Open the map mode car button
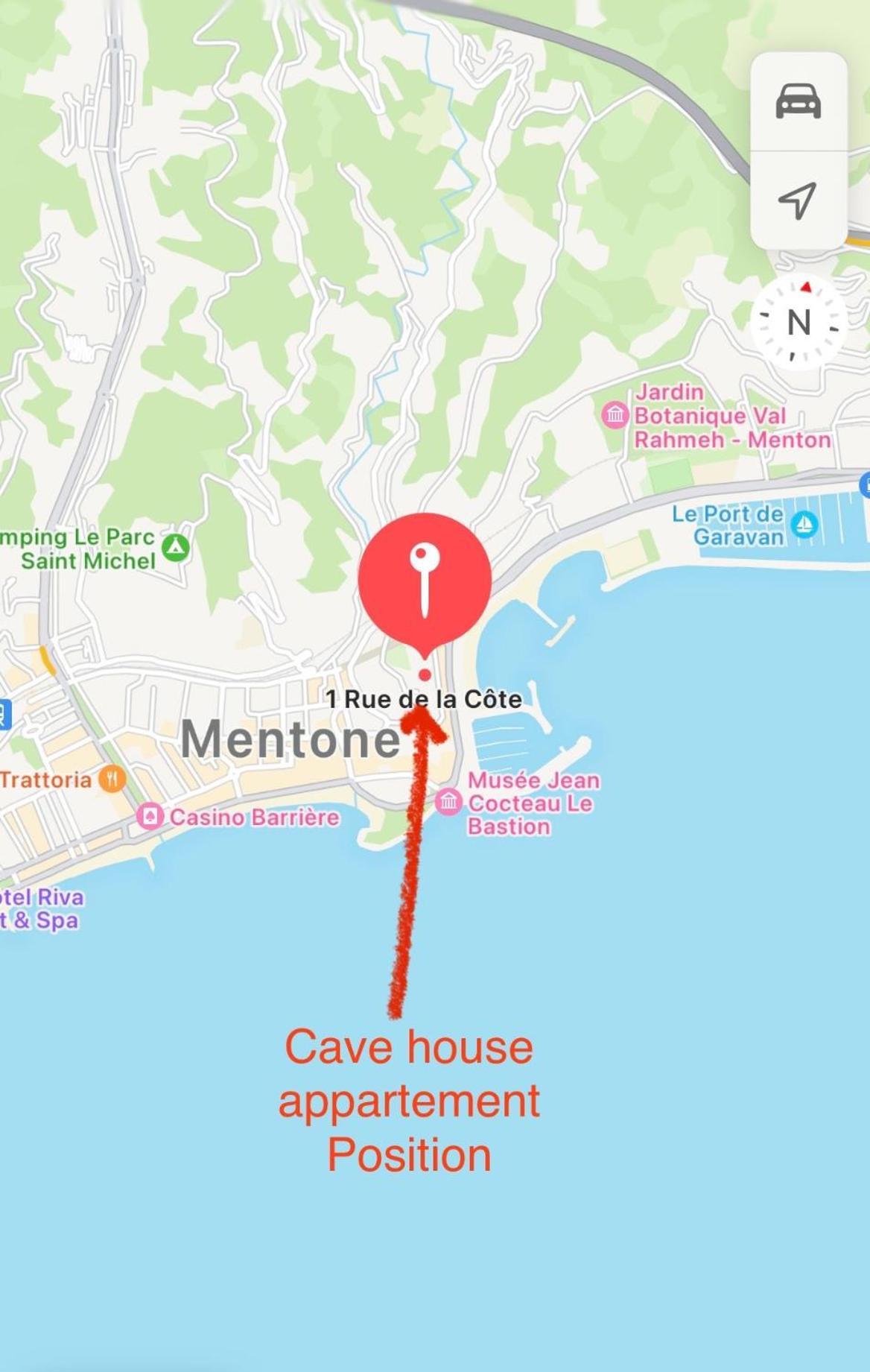 pyautogui.click(x=798, y=101)
